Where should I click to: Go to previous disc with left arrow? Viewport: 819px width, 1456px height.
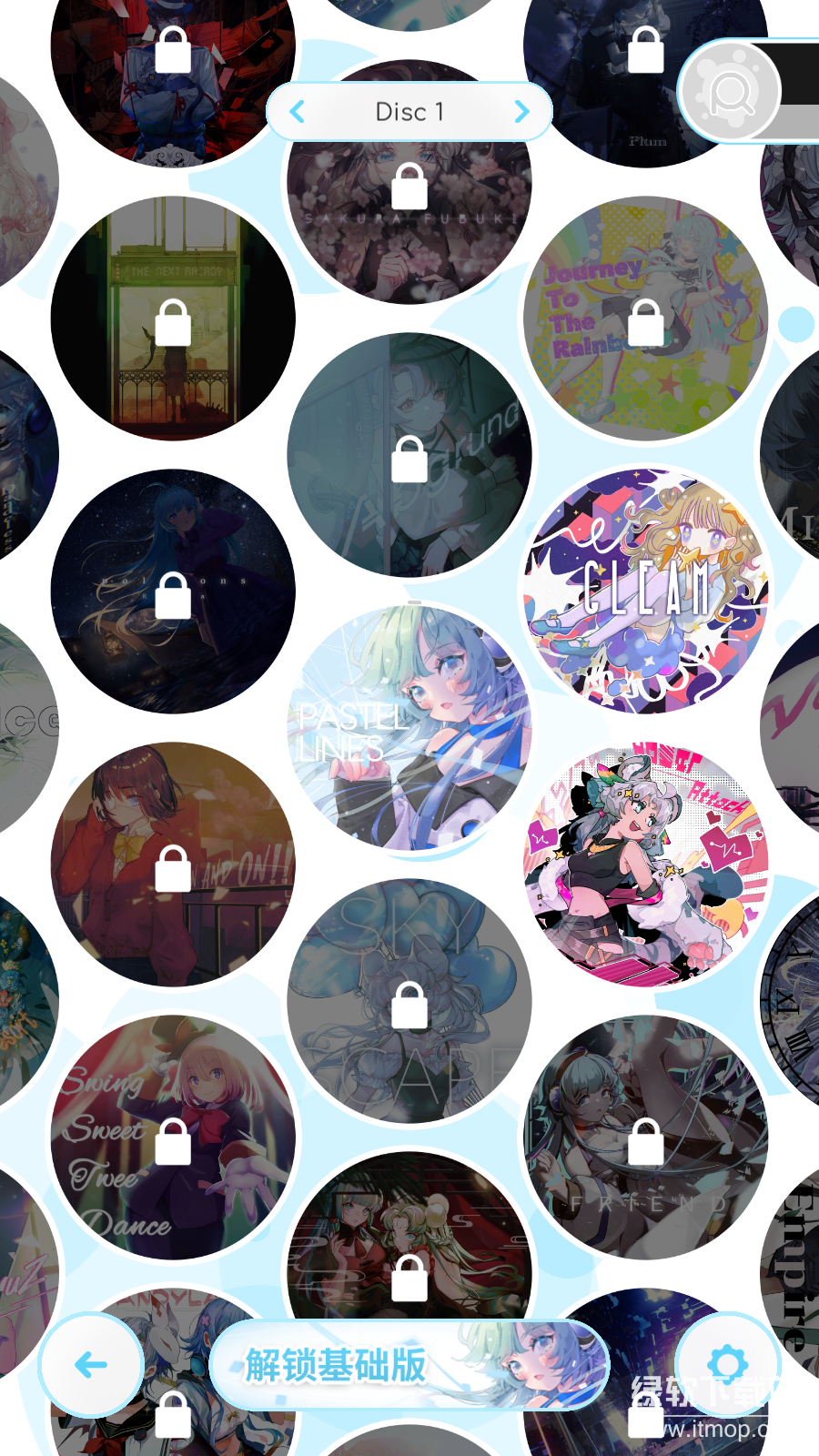coord(298,112)
